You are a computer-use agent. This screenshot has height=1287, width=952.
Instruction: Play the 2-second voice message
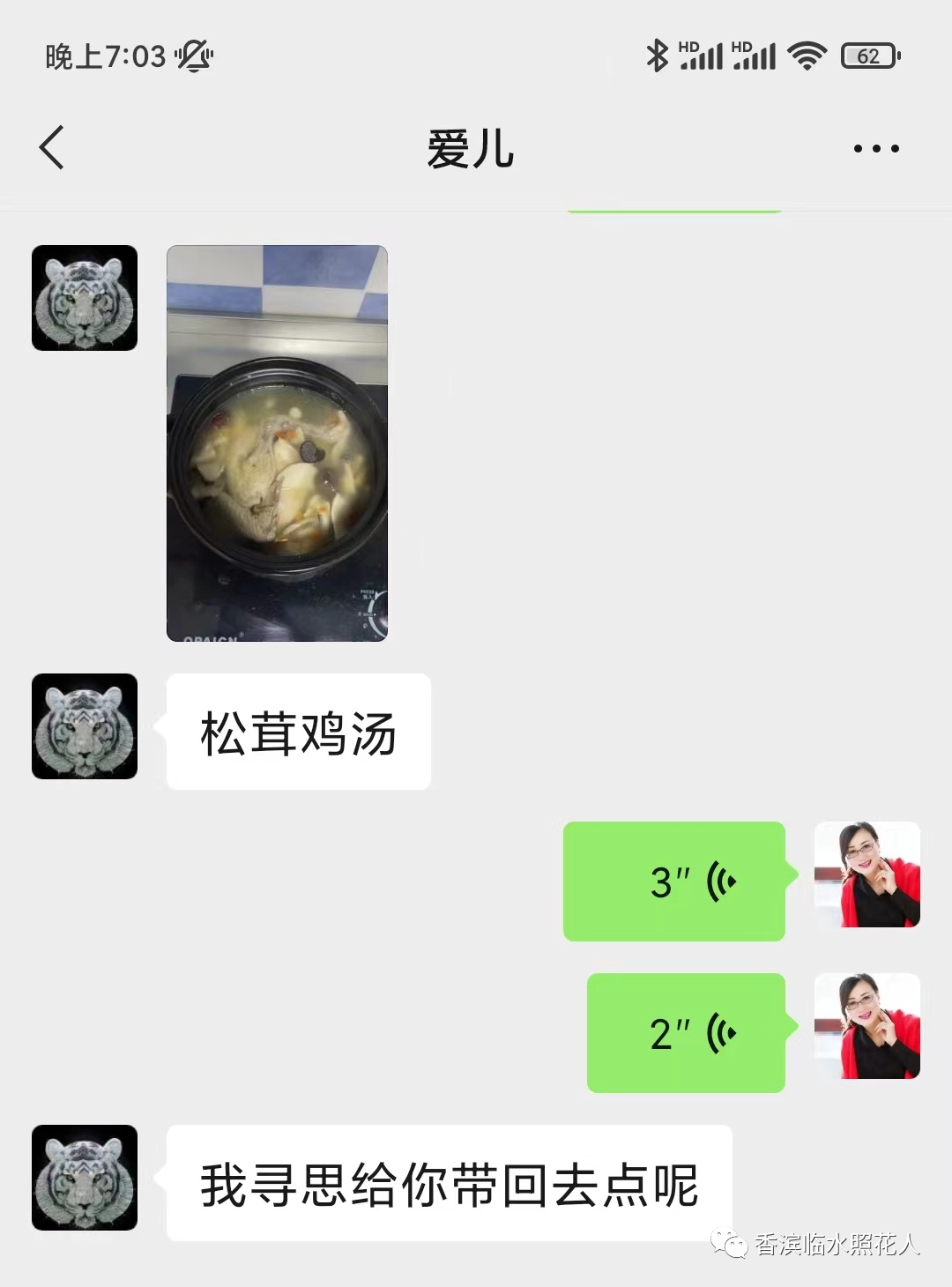pos(686,1033)
